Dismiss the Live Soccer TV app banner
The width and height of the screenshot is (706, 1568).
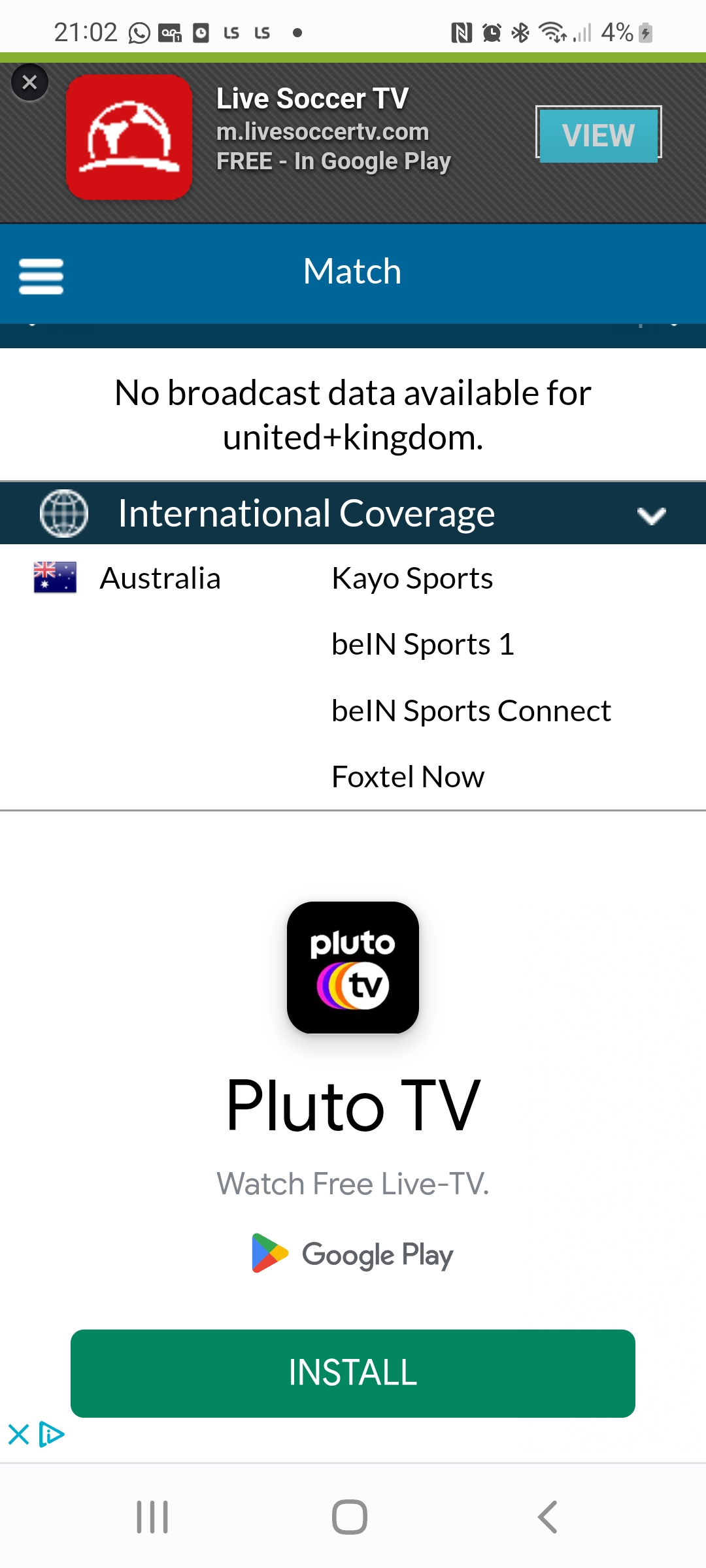[x=29, y=82]
